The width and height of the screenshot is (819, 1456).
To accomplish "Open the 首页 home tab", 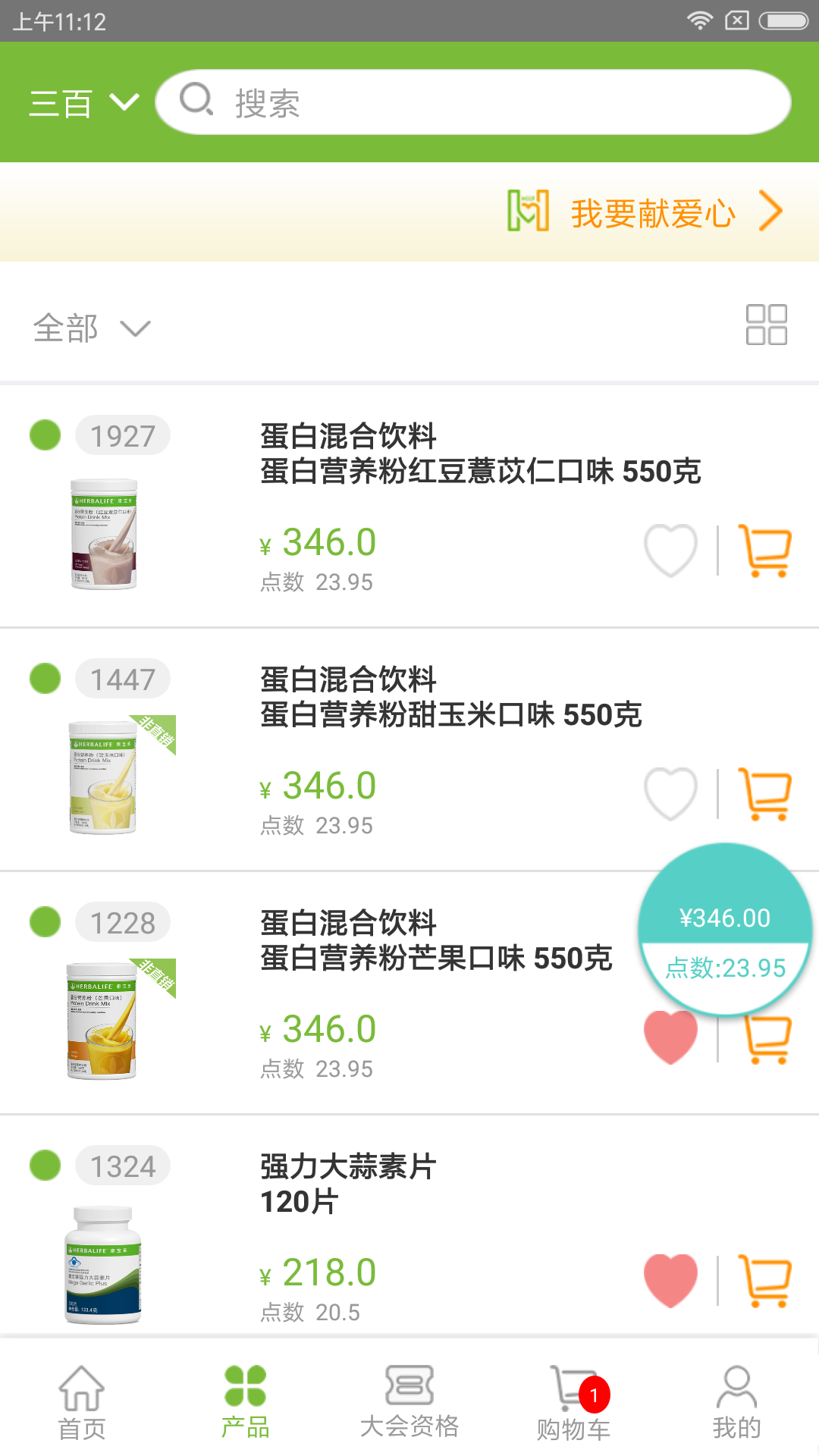I will (81, 1407).
